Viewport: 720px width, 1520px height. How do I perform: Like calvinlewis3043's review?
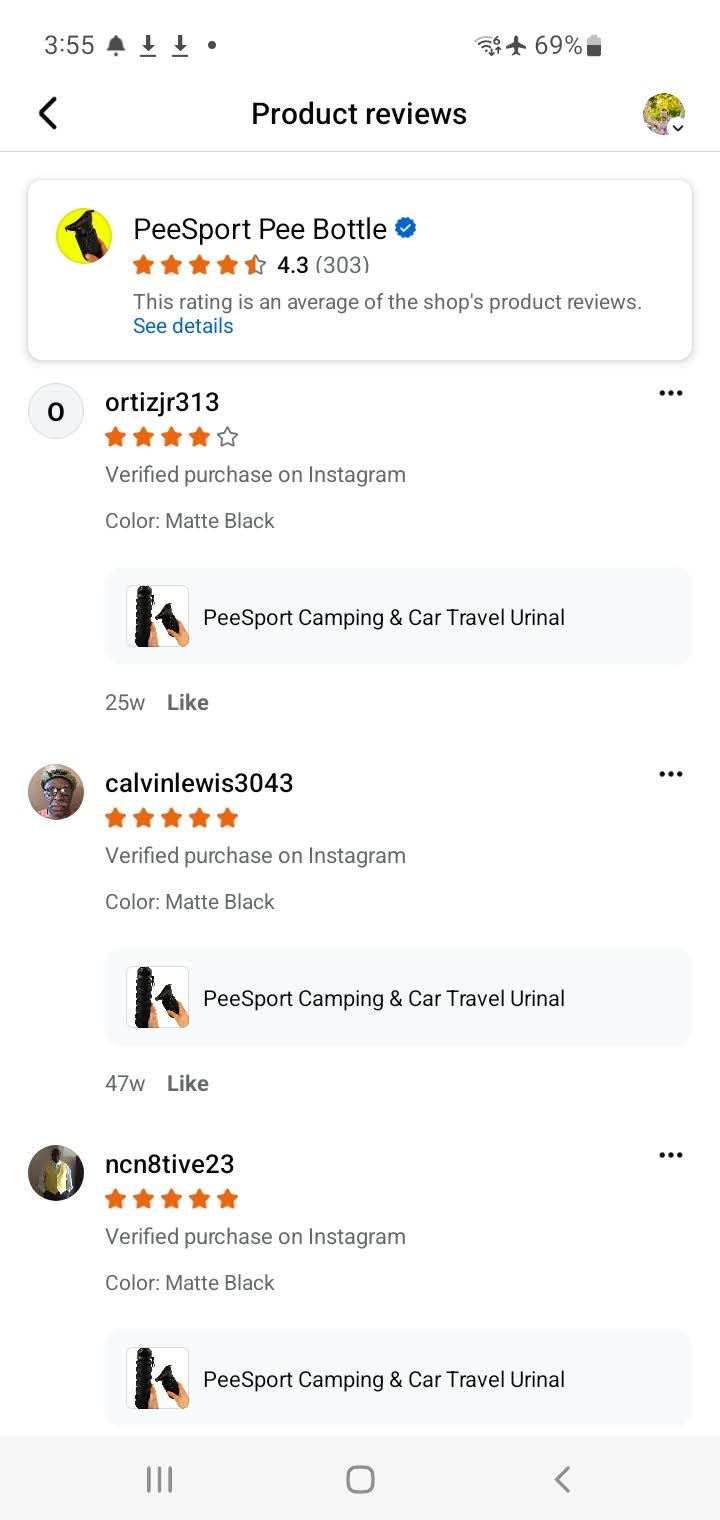pyautogui.click(x=187, y=1083)
